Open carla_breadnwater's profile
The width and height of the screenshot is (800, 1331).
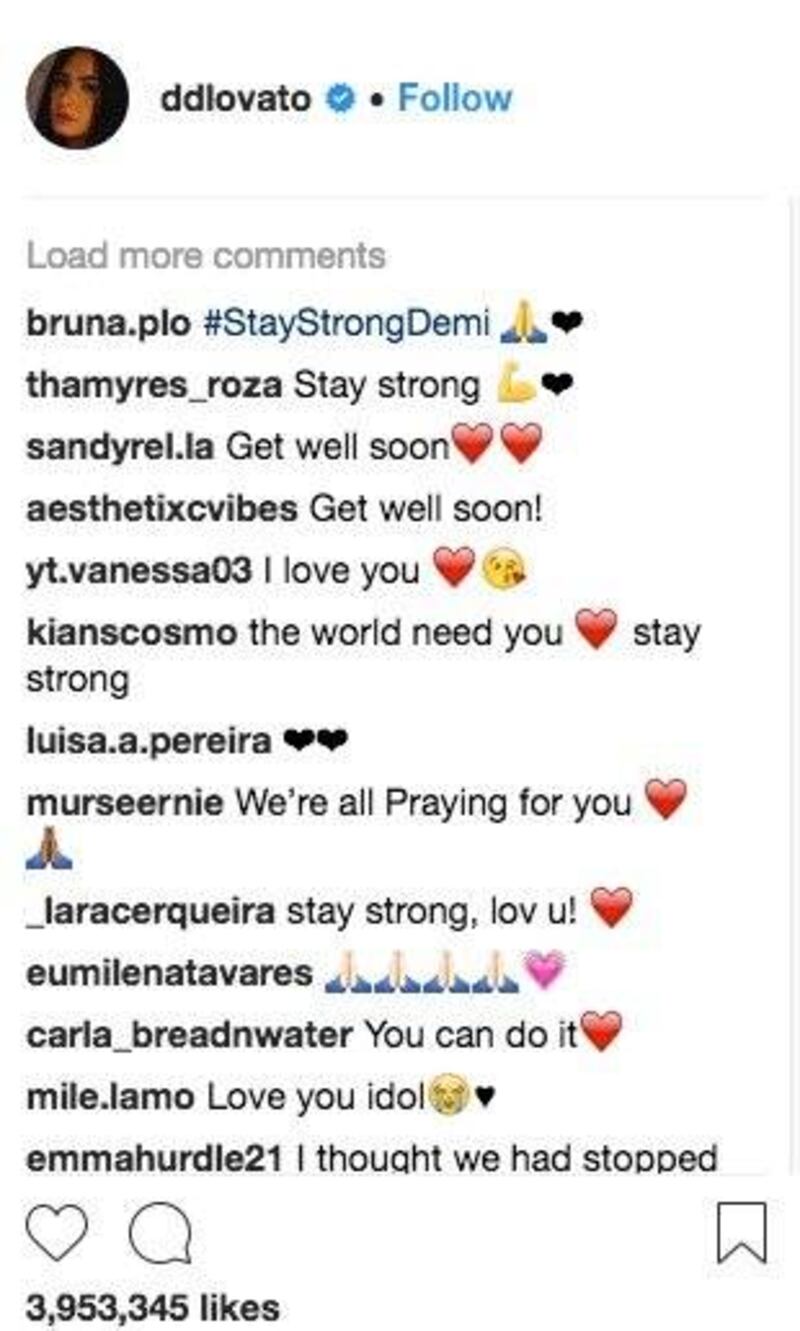189,1035
